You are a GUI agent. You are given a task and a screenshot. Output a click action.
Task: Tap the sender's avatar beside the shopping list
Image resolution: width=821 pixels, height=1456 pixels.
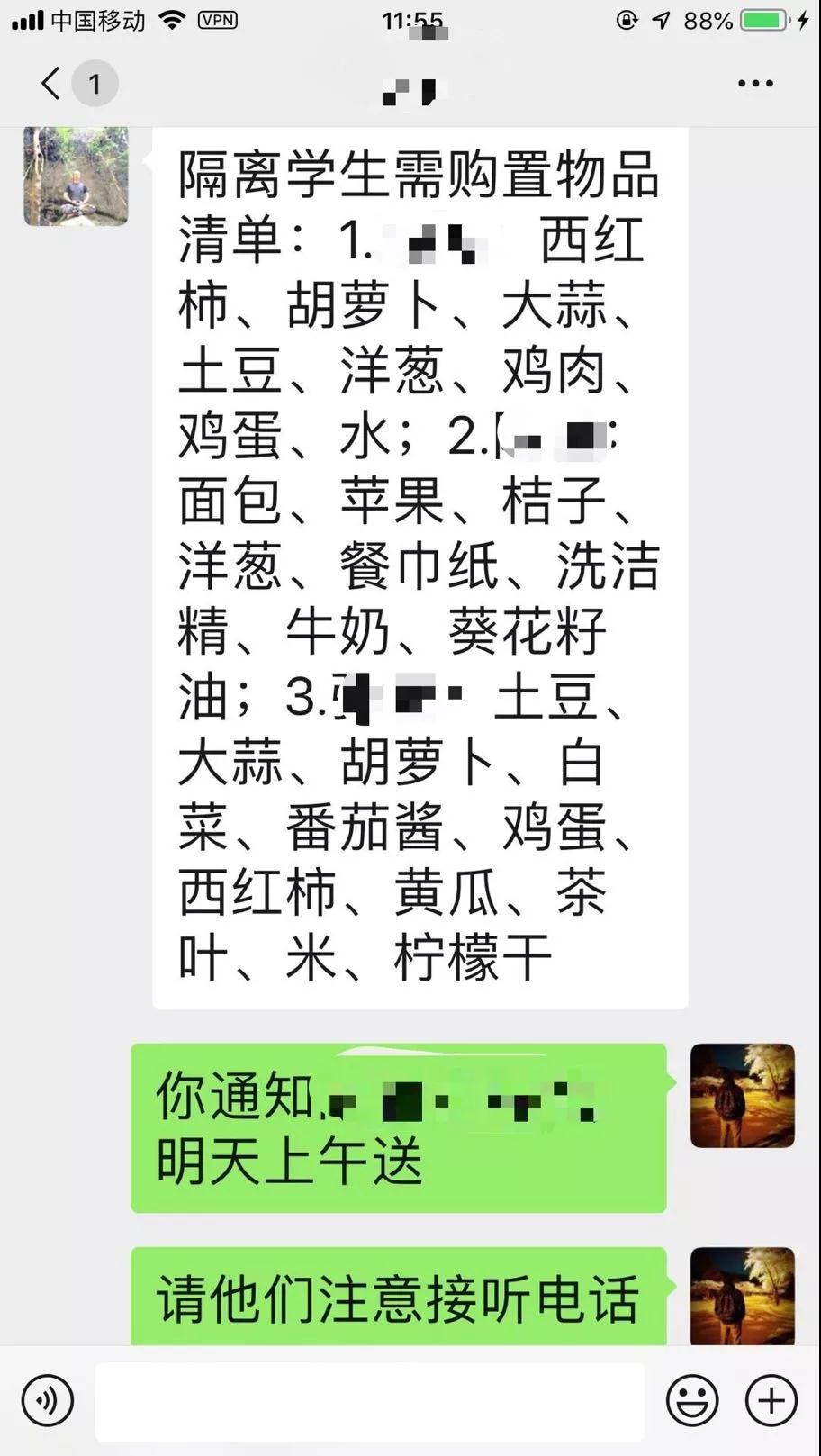coord(76,176)
